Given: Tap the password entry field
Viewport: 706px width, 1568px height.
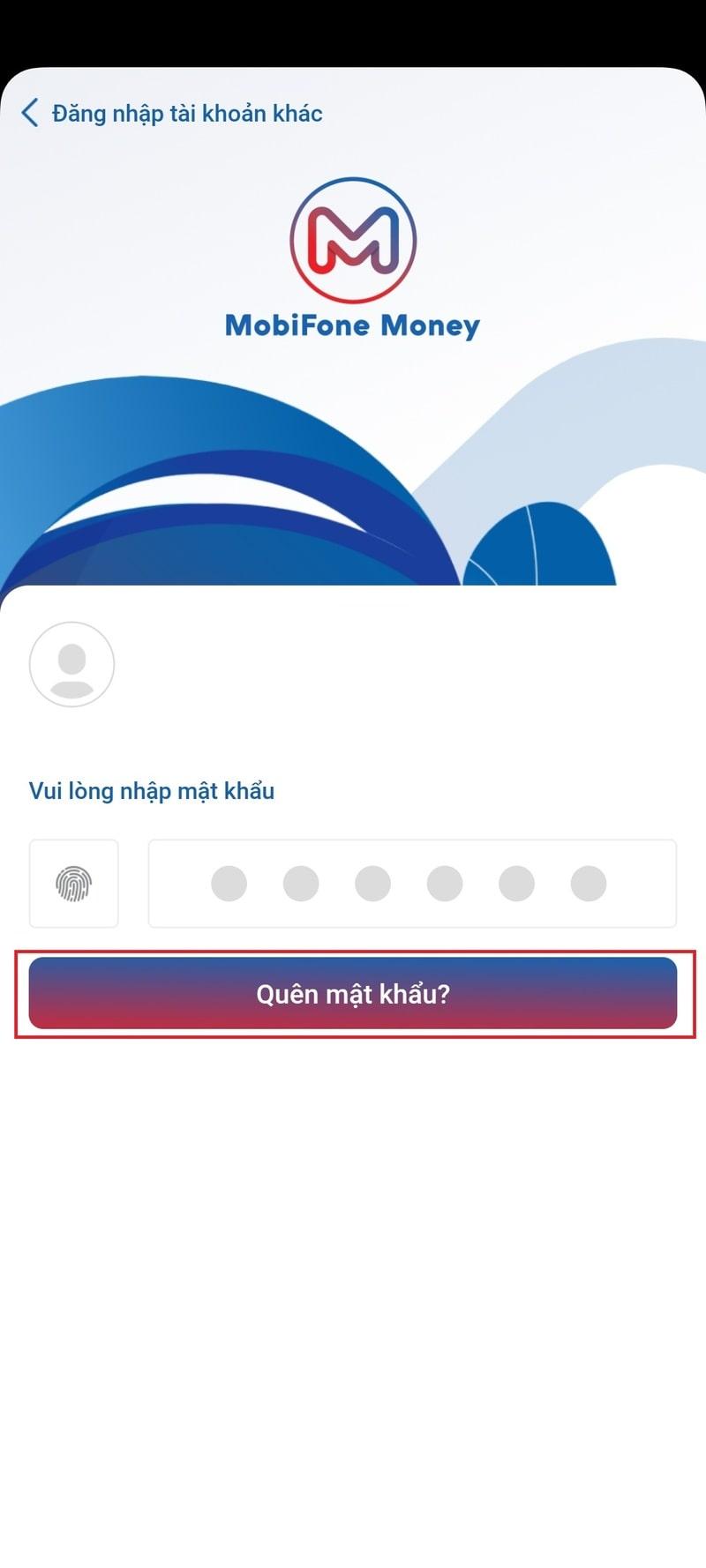Looking at the screenshot, I should 415,883.
